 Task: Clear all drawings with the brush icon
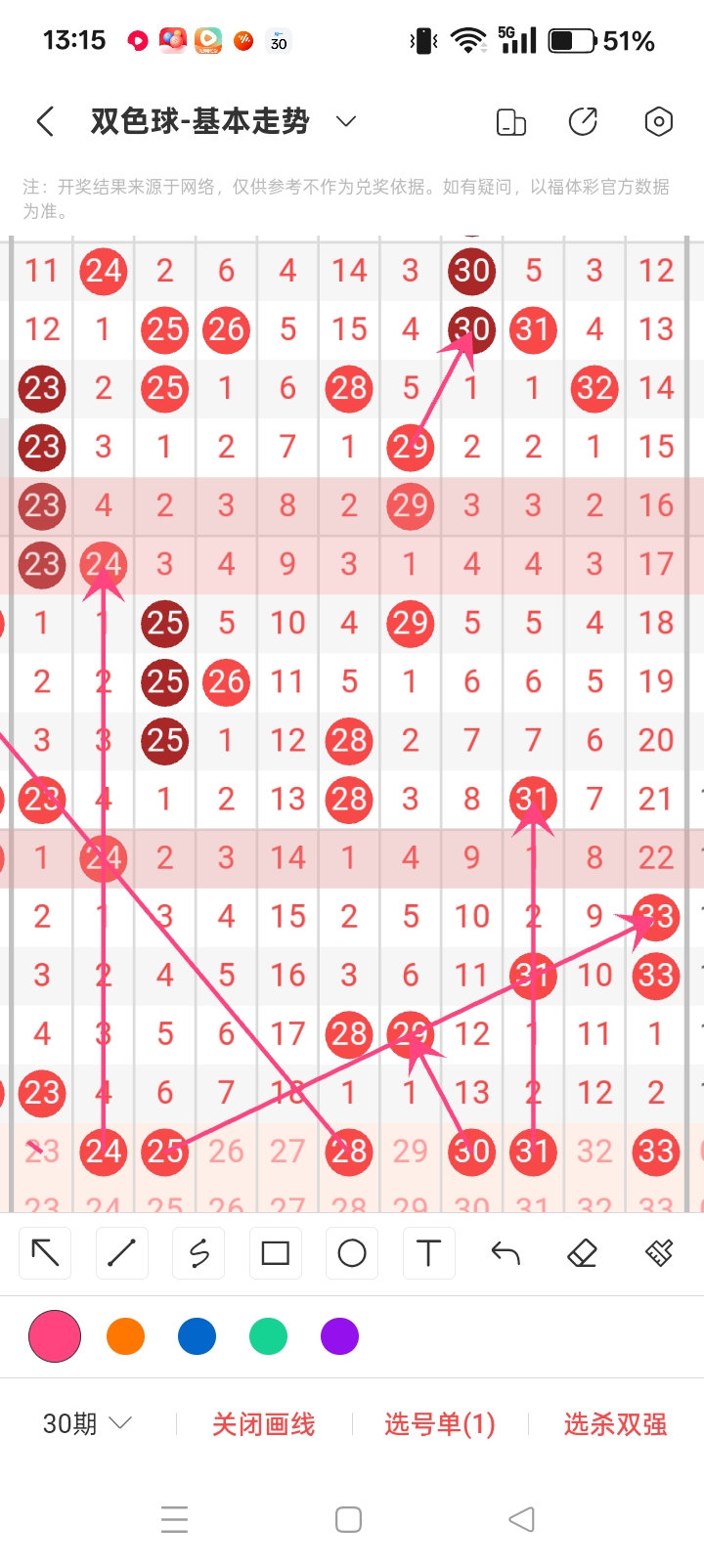pyautogui.click(x=659, y=1253)
